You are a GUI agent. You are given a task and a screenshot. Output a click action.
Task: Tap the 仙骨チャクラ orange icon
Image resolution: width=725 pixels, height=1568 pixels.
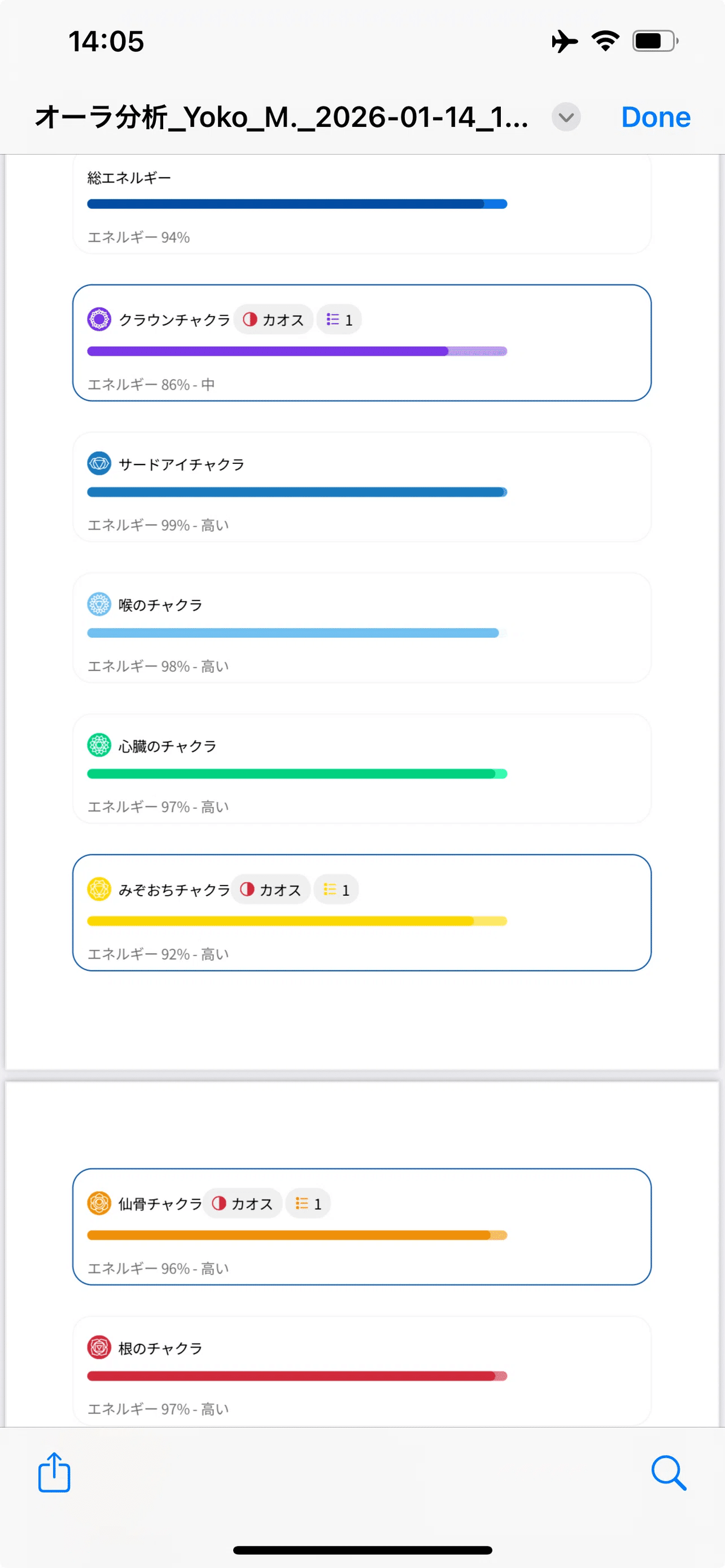pyautogui.click(x=98, y=1203)
